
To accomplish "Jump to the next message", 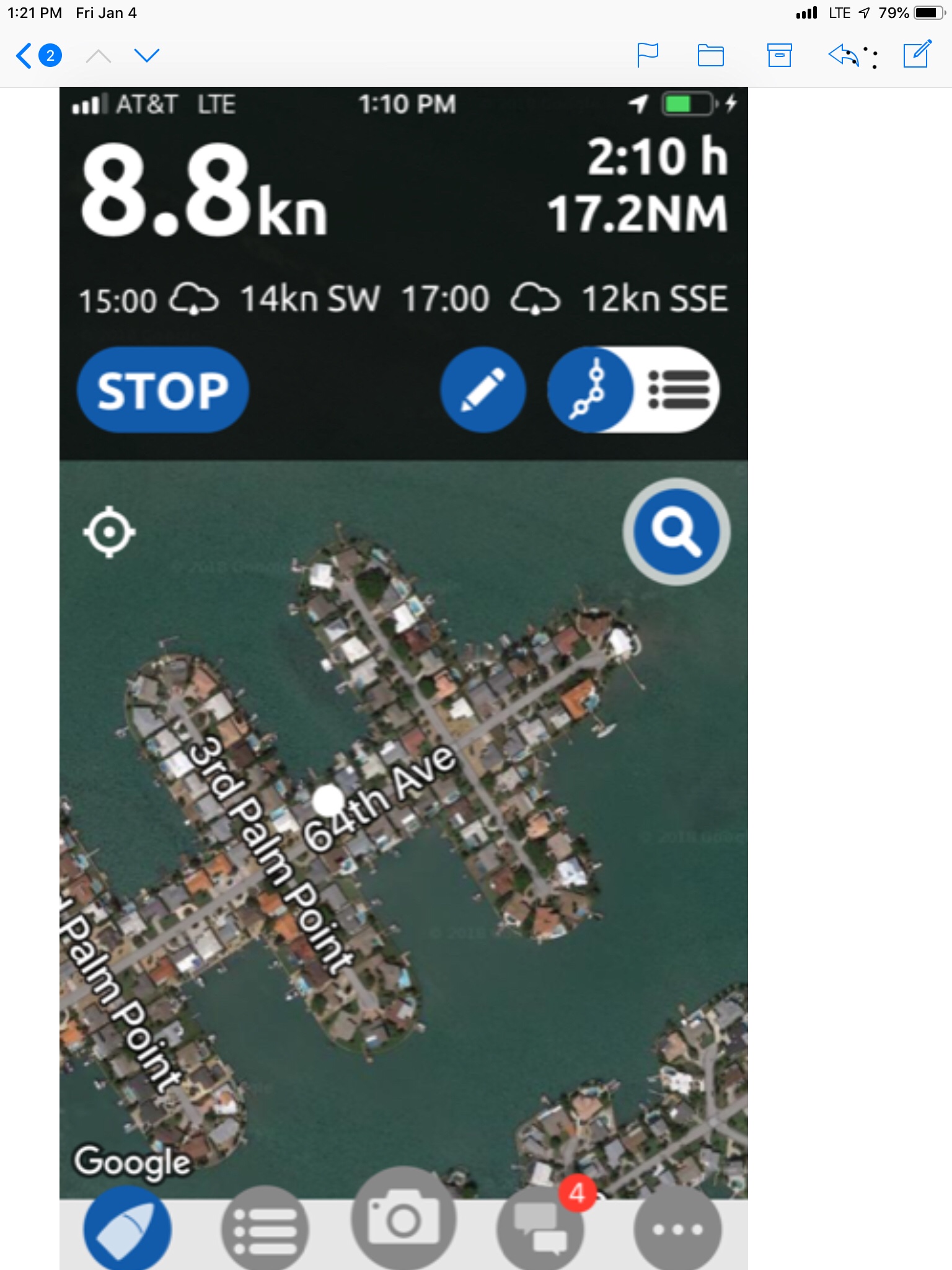I will [x=147, y=56].
